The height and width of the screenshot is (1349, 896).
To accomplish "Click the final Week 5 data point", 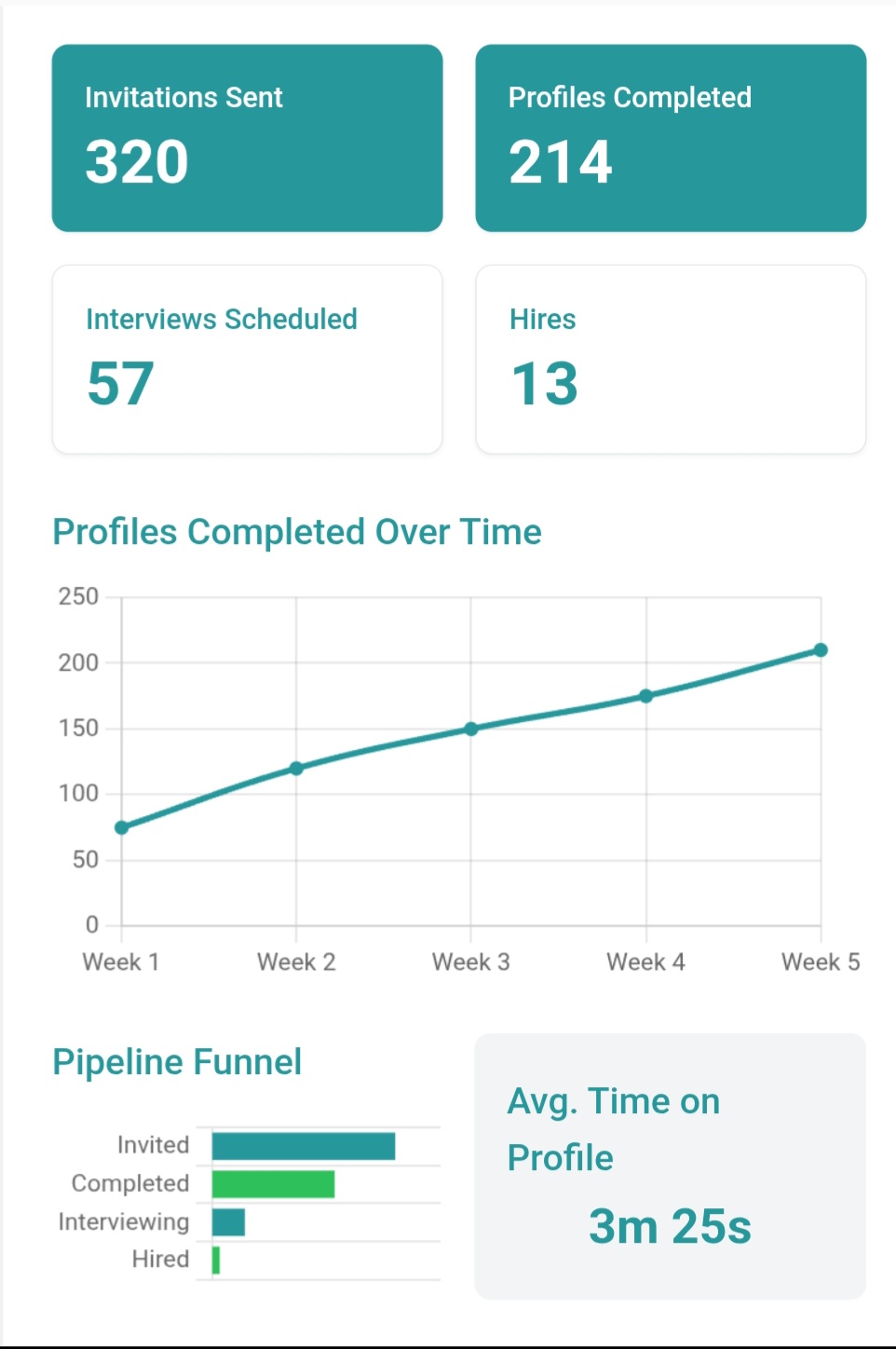I will pyautogui.click(x=821, y=648).
